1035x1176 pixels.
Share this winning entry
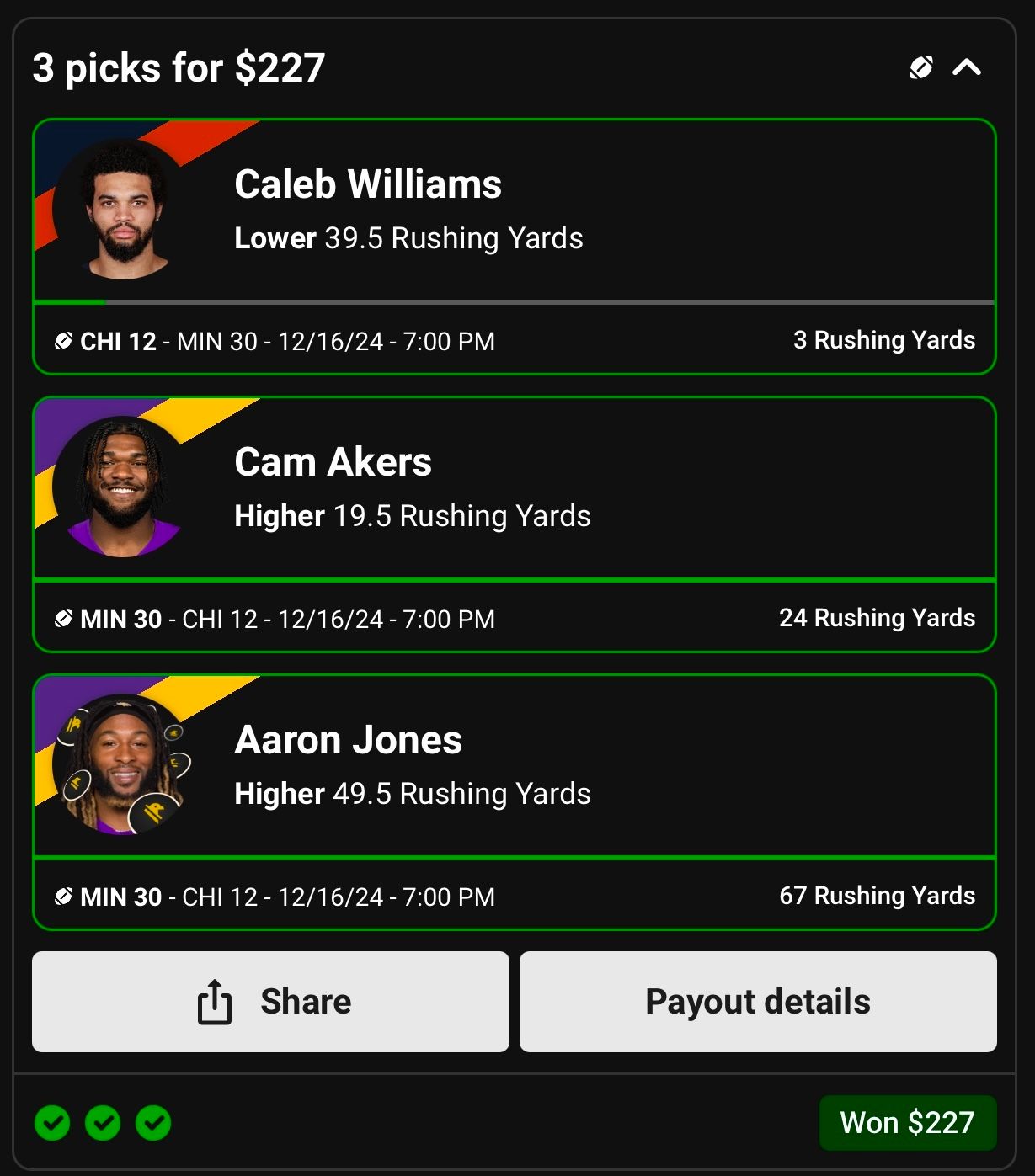pyautogui.click(x=270, y=1001)
